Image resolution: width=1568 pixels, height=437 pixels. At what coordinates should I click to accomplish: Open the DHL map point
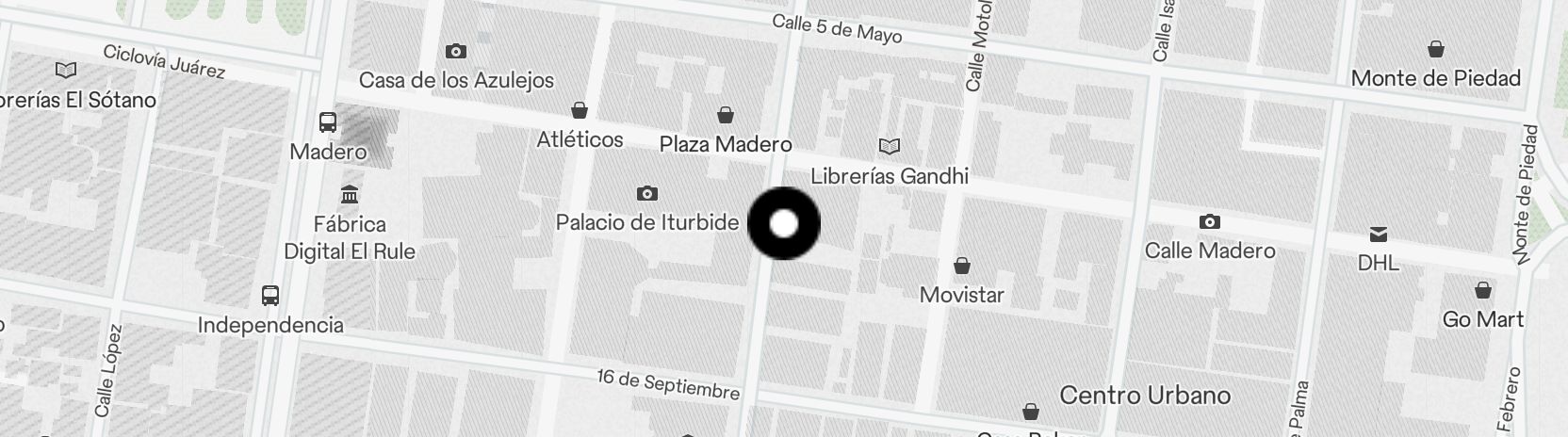[x=1379, y=234]
